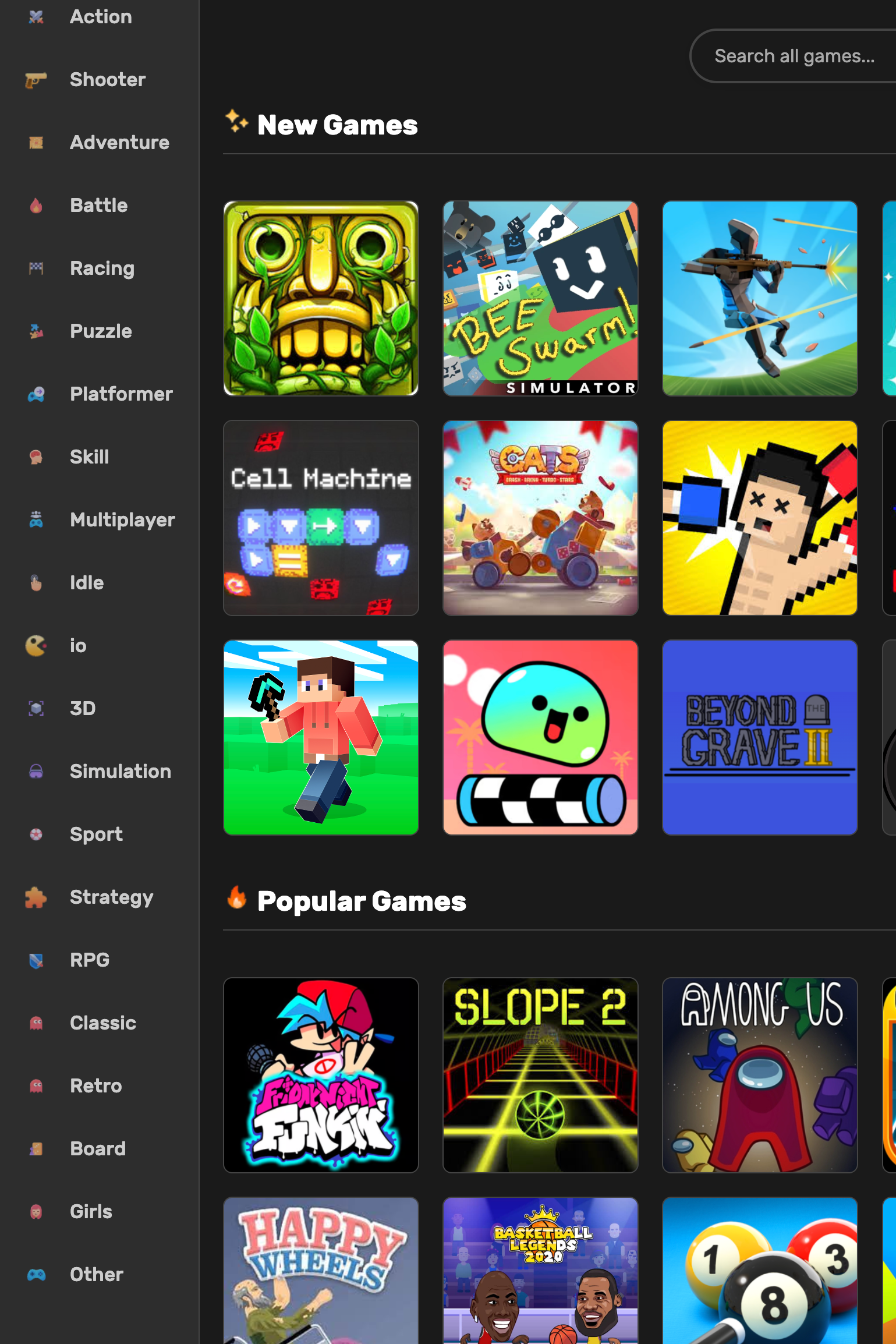
Task: Browse Adventure games category
Action: 119,142
